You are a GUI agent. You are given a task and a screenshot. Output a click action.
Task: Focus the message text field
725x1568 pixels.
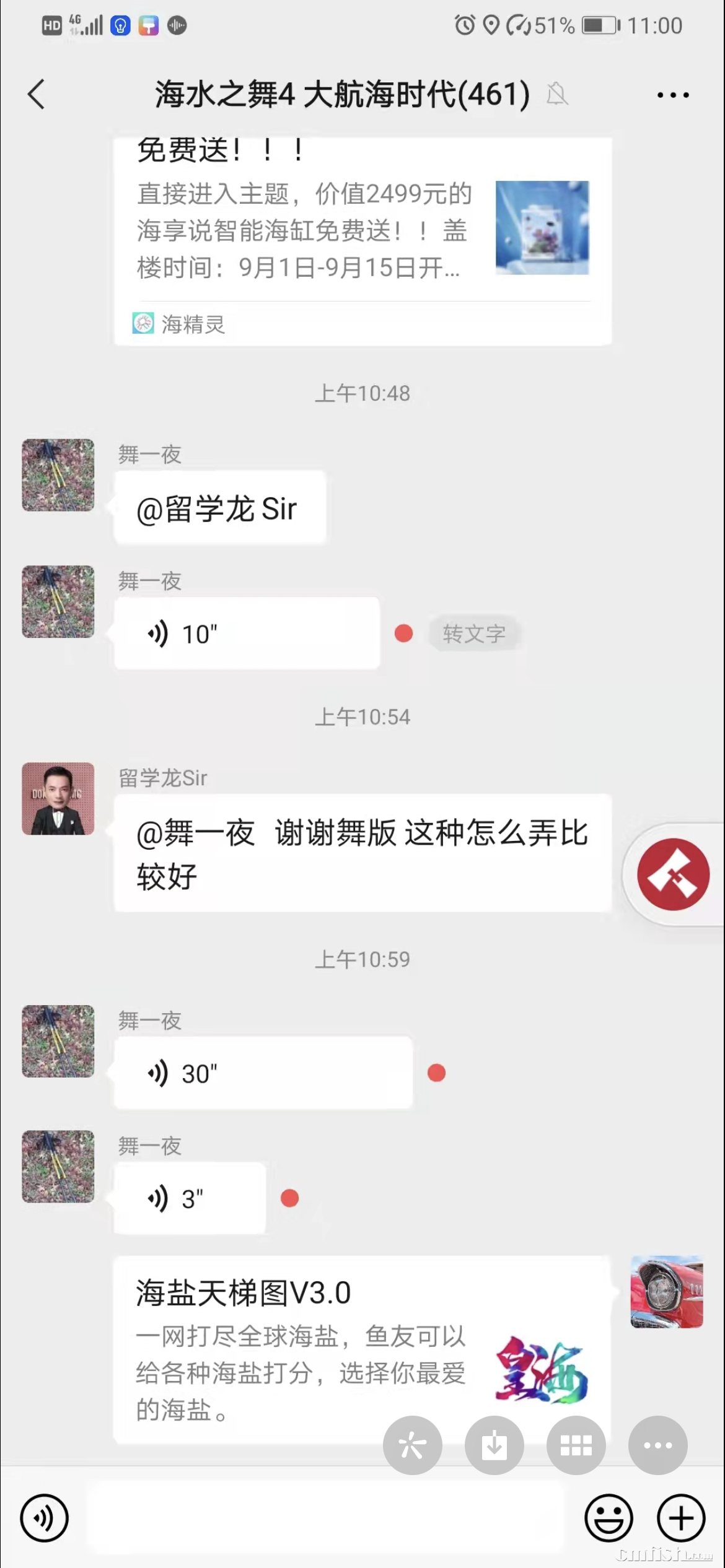[x=325, y=1518]
